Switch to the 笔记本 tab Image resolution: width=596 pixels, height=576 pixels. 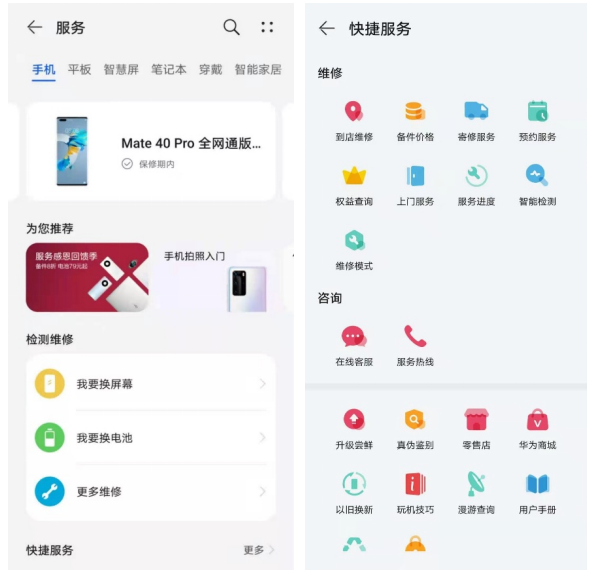coord(169,70)
